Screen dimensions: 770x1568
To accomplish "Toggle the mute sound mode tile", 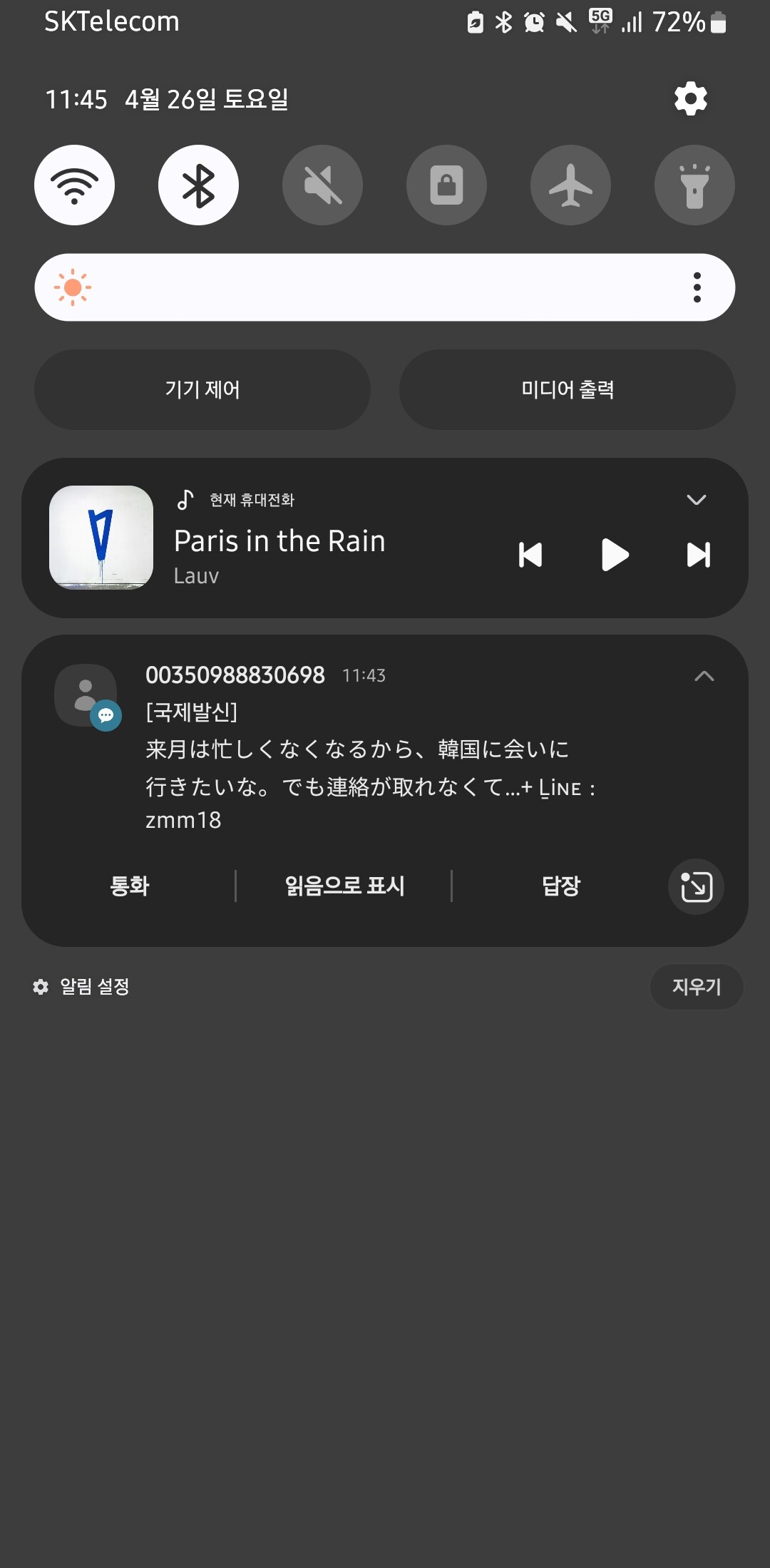I will coord(322,185).
